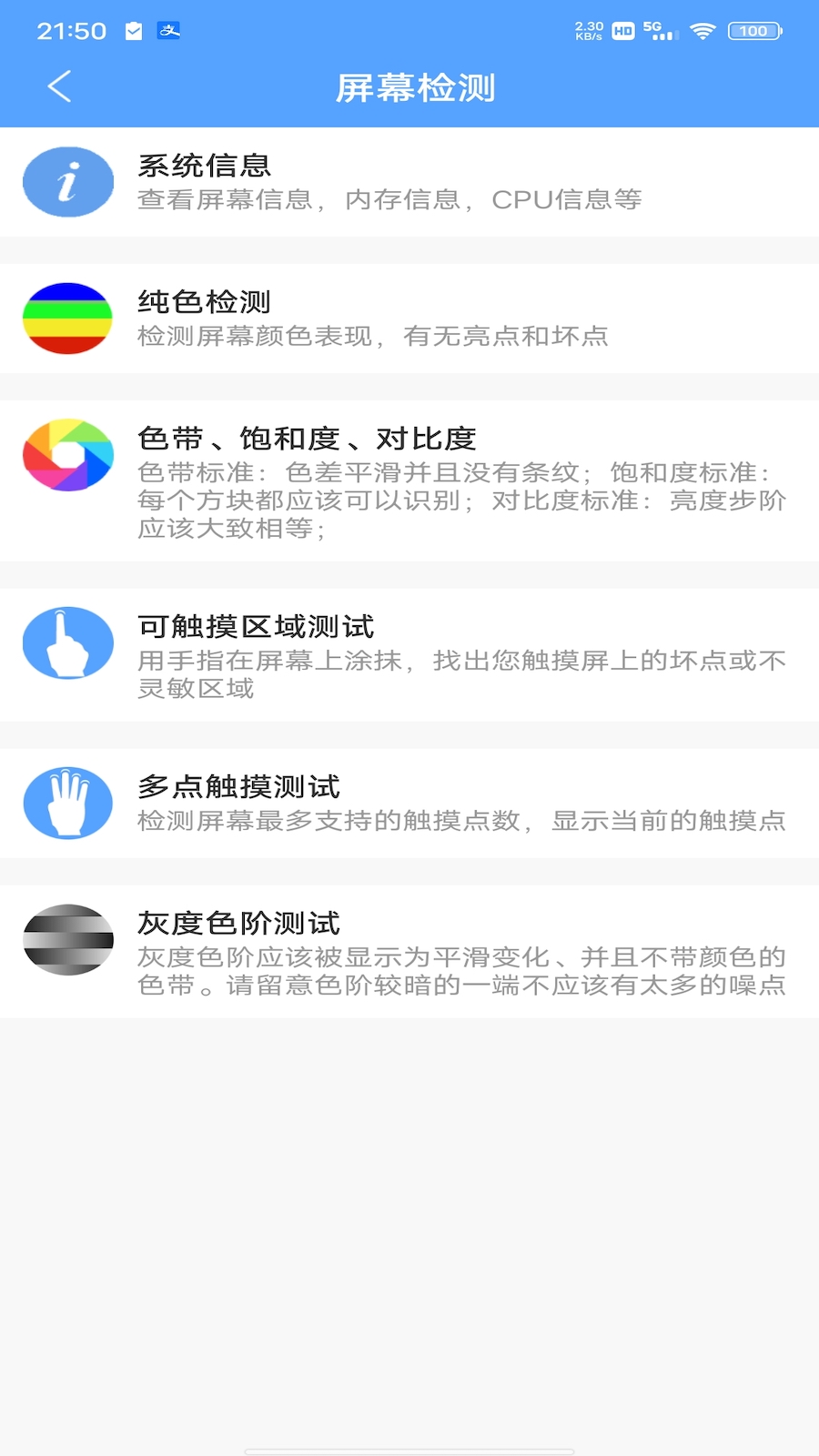Tap the battery indicator showing 100
The height and width of the screenshot is (1456, 819).
click(754, 30)
